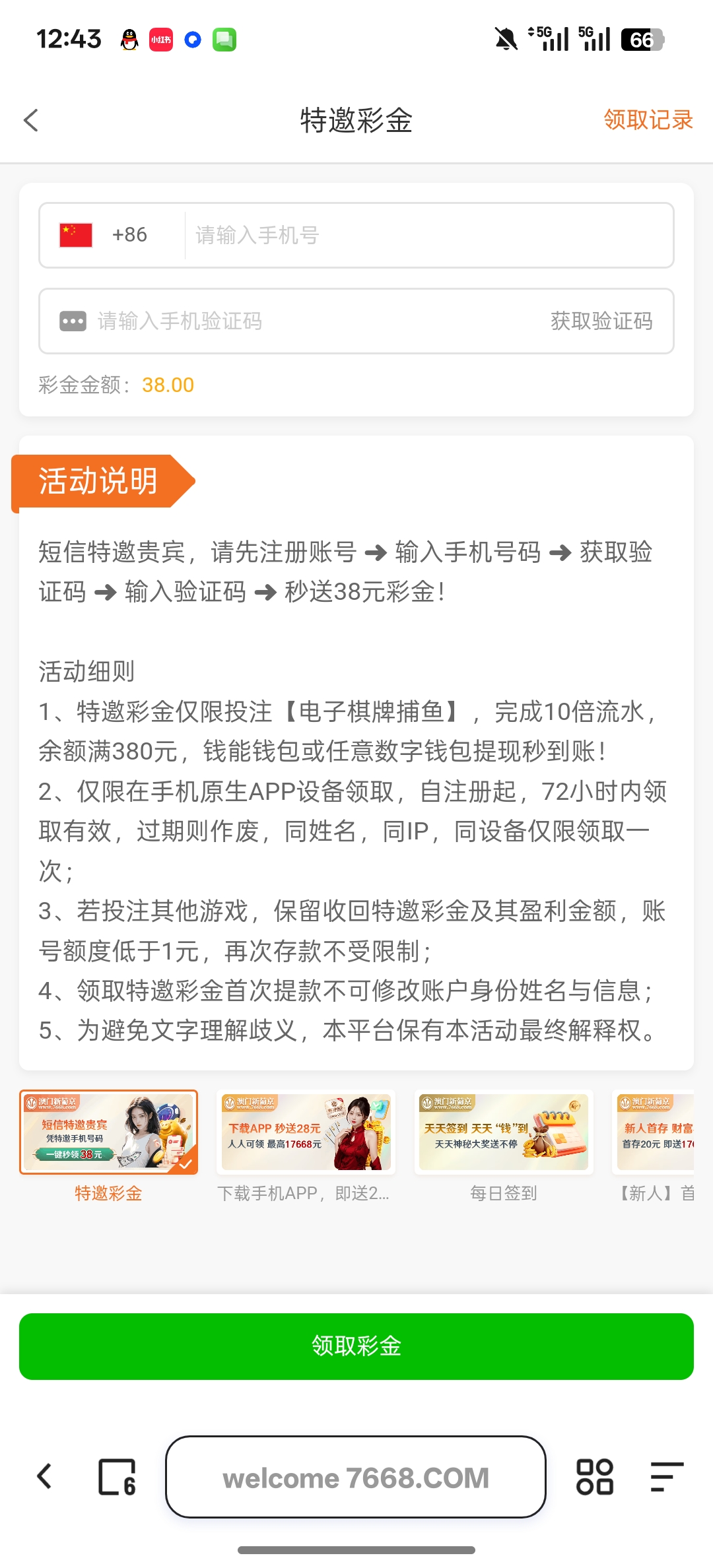Open 领取记录 claim history
The image size is (713, 1568).
click(x=648, y=120)
